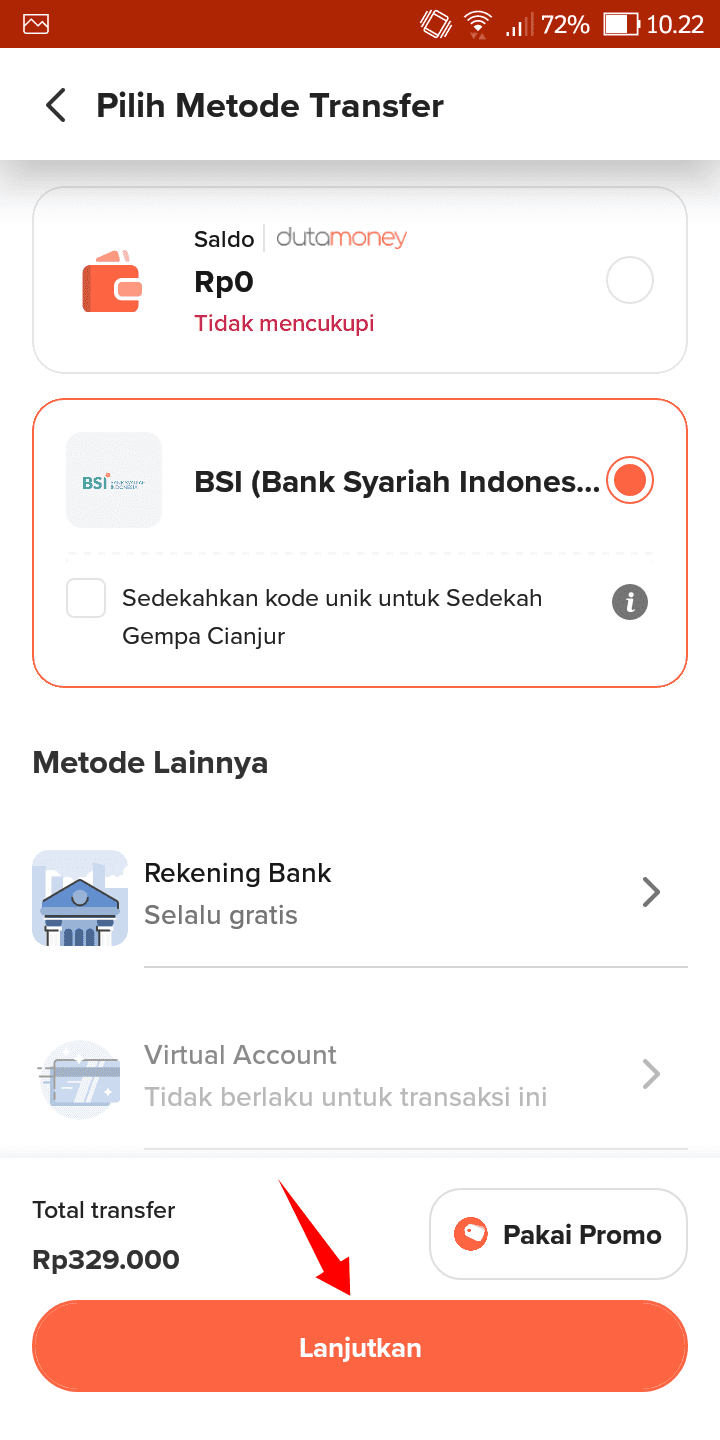Viewport: 720px width, 1440px height.
Task: Click the Wi-Fi icon in the status bar
Action: point(479,22)
